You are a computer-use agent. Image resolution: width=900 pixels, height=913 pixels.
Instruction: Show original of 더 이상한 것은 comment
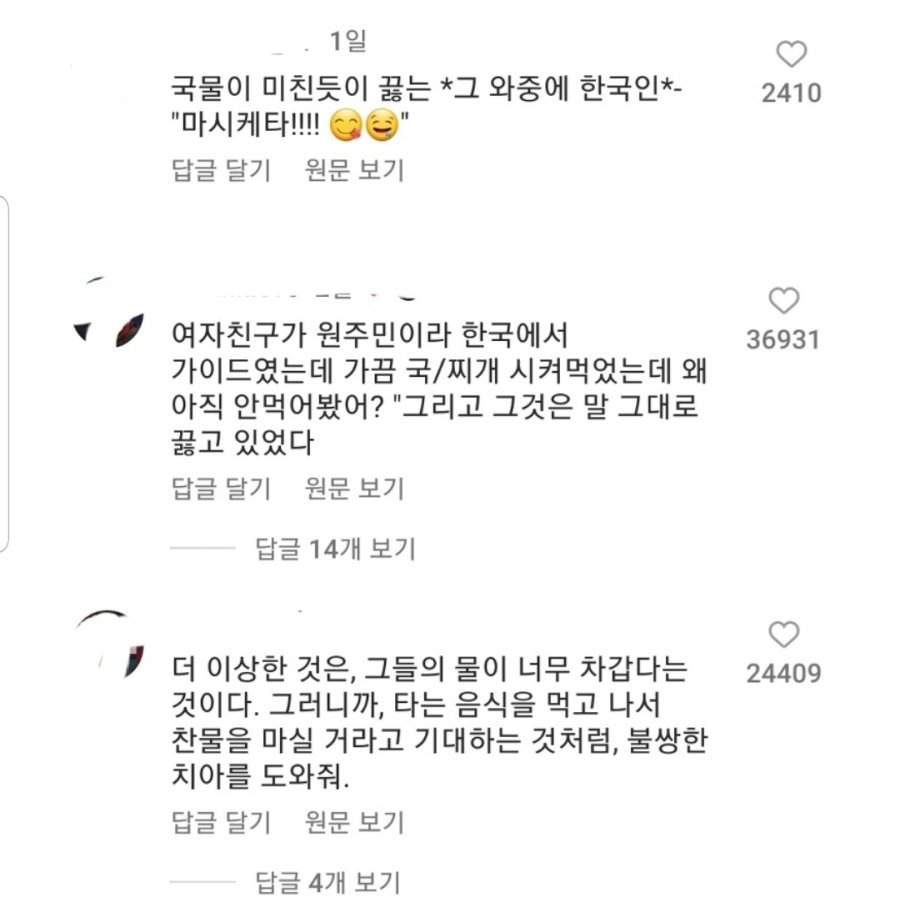pyautogui.click(x=354, y=823)
